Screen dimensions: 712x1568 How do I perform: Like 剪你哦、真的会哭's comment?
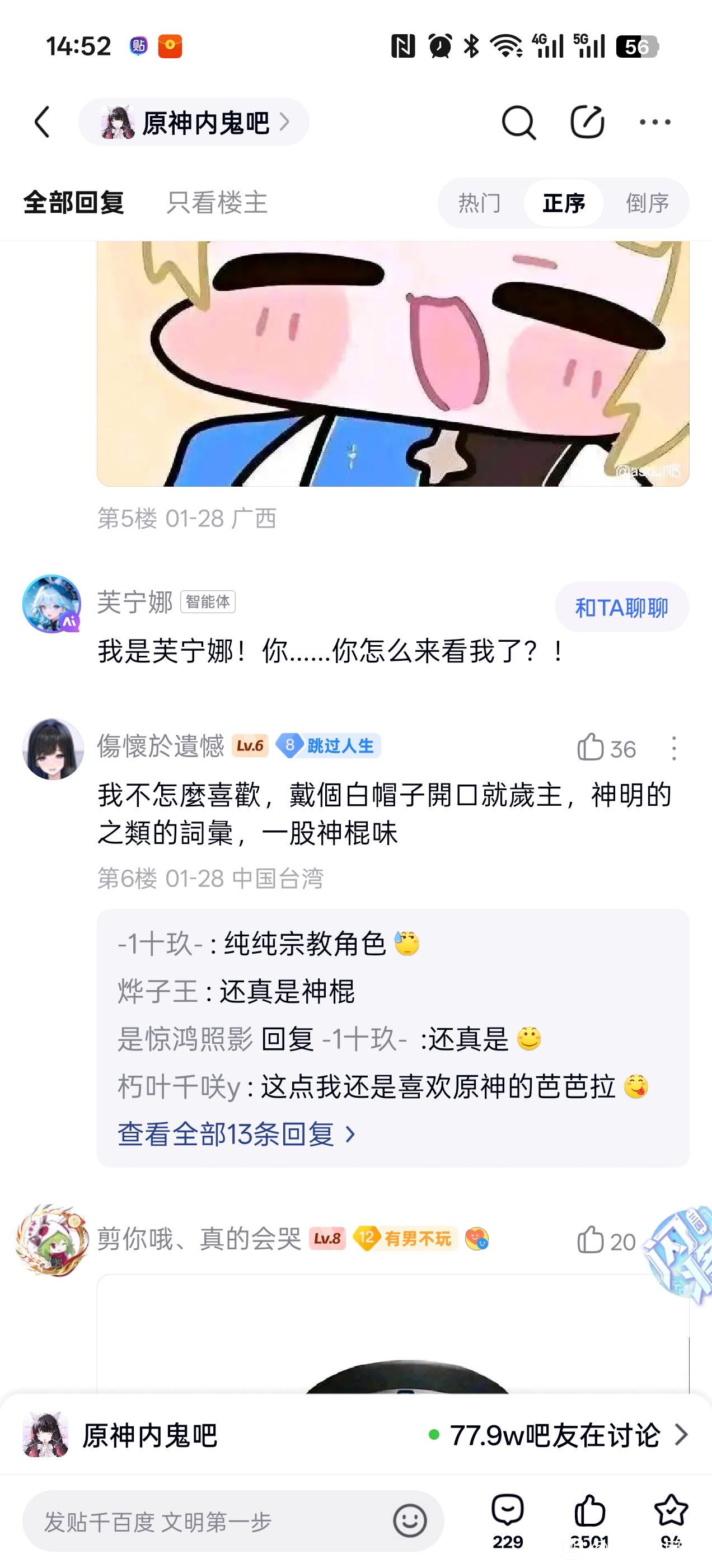[591, 1242]
